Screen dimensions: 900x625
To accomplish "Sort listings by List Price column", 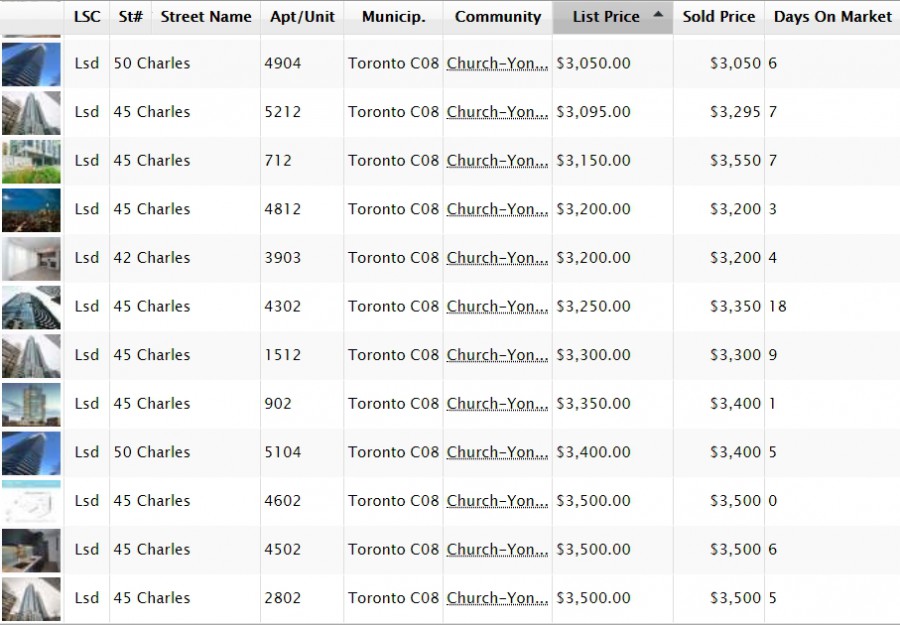I will pyautogui.click(x=606, y=17).
